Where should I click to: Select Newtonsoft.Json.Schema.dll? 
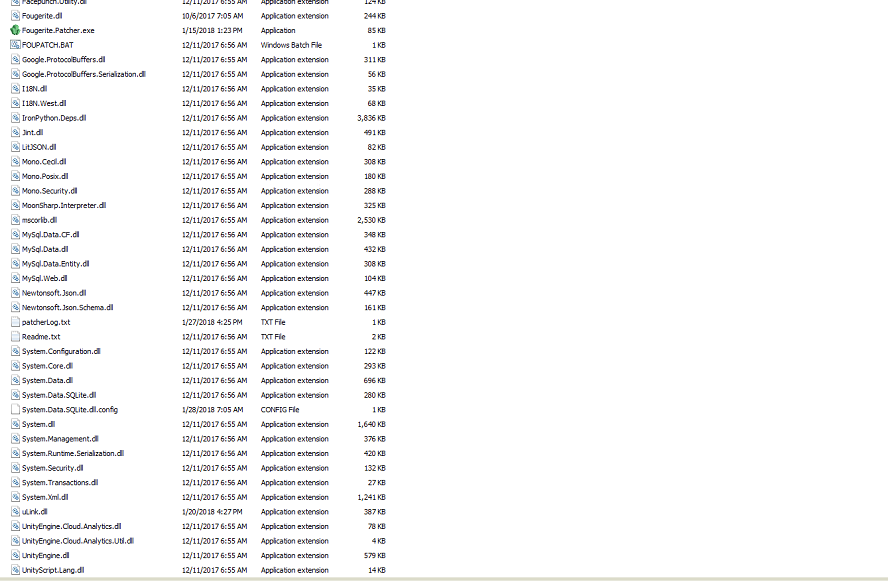tap(67, 308)
